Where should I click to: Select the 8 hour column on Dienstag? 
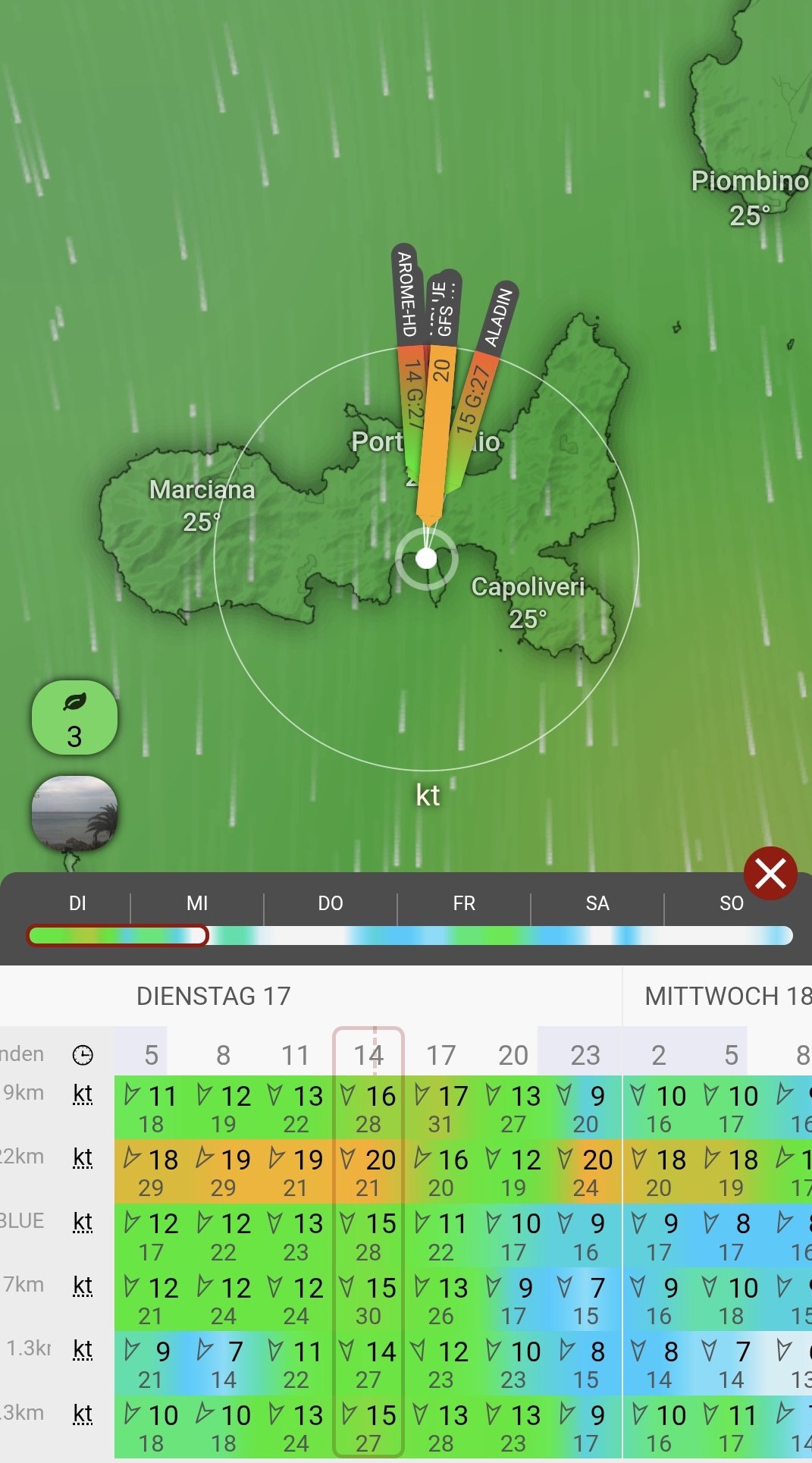pyautogui.click(x=223, y=1055)
